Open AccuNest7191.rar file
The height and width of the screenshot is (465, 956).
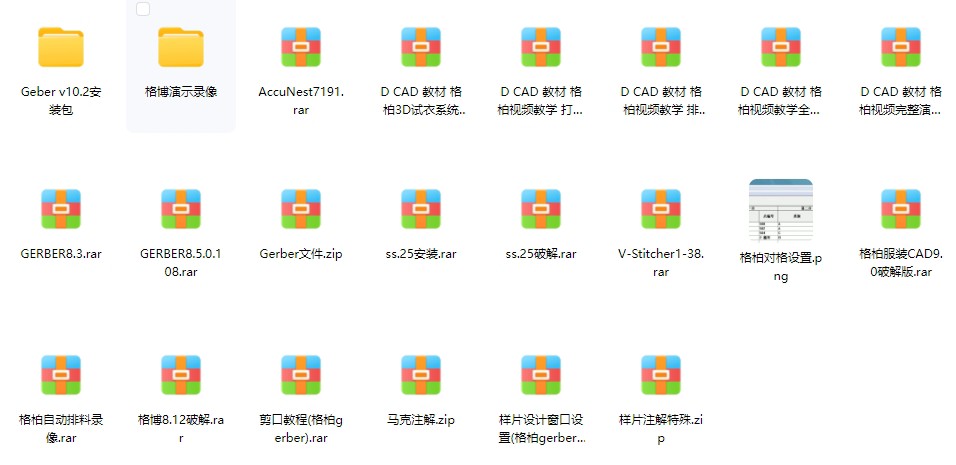[x=300, y=47]
